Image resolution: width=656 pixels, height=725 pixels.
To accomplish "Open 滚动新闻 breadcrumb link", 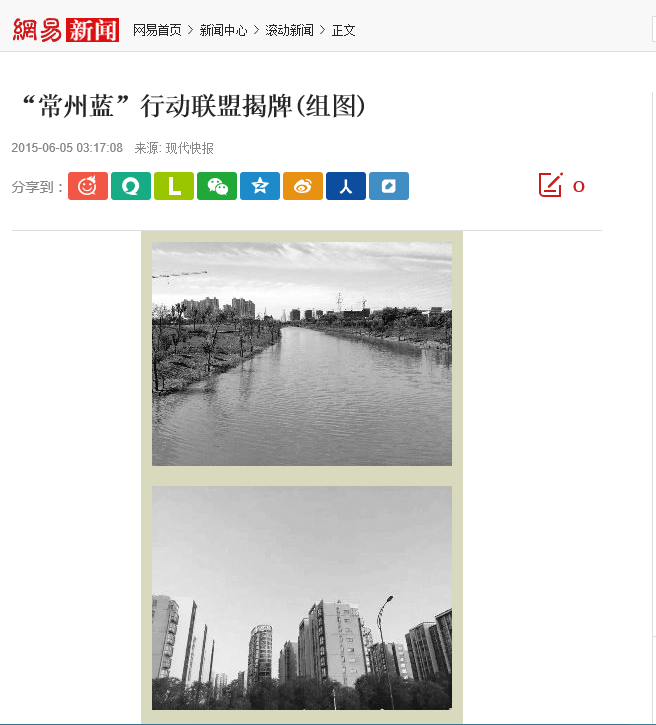I will [x=289, y=30].
